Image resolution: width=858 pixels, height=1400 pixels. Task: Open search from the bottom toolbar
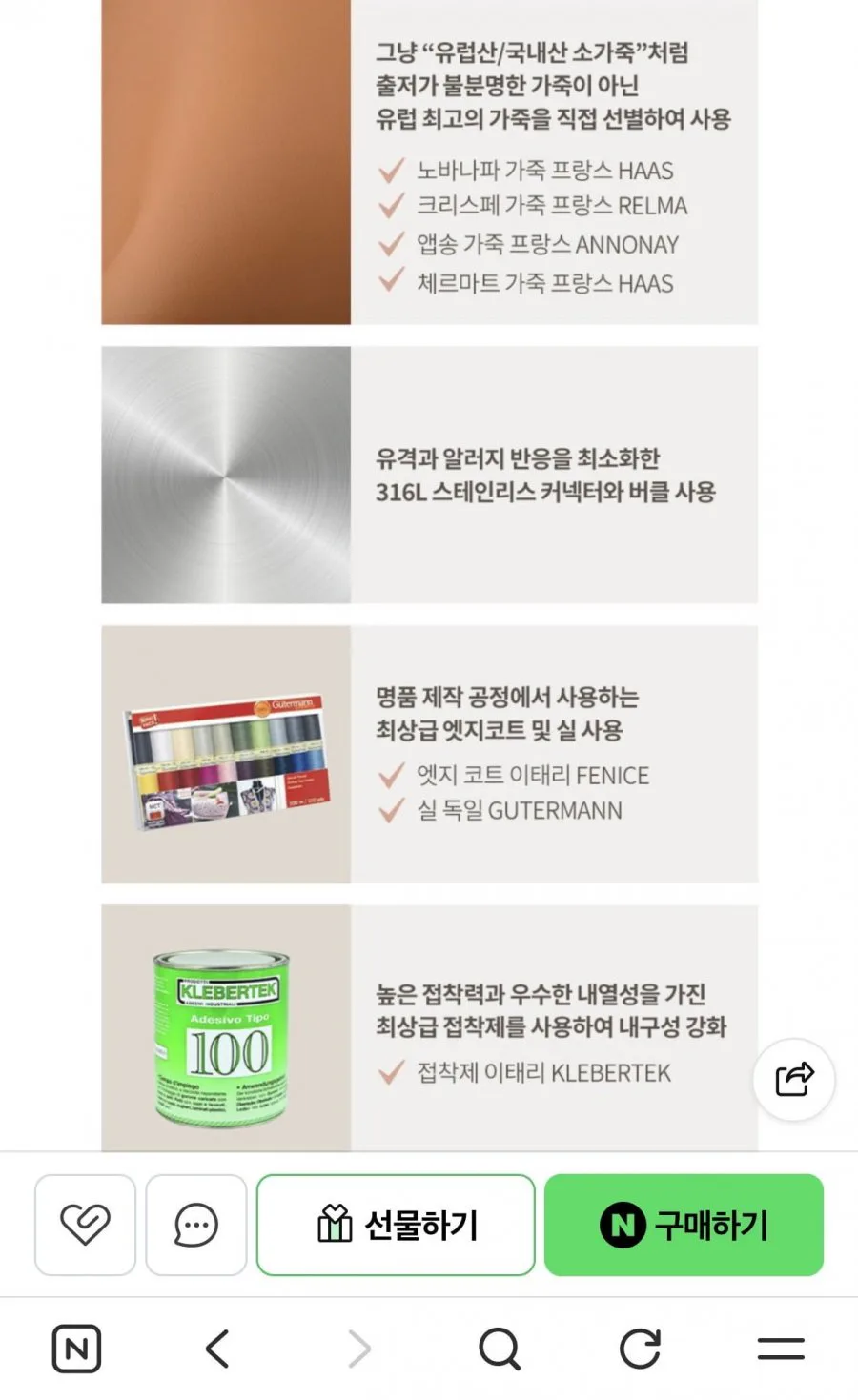(x=500, y=1349)
